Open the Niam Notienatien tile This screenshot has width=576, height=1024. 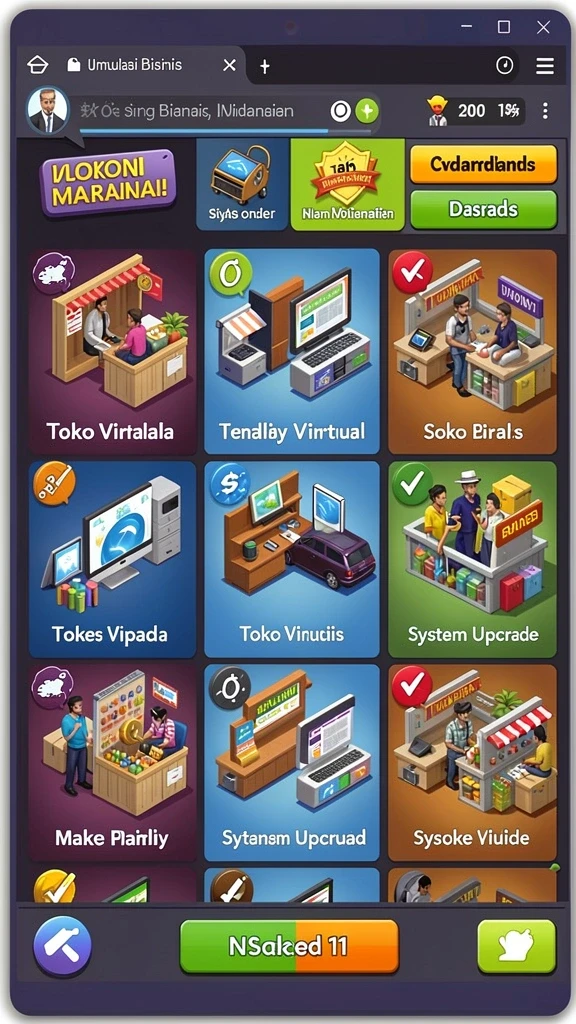347,185
